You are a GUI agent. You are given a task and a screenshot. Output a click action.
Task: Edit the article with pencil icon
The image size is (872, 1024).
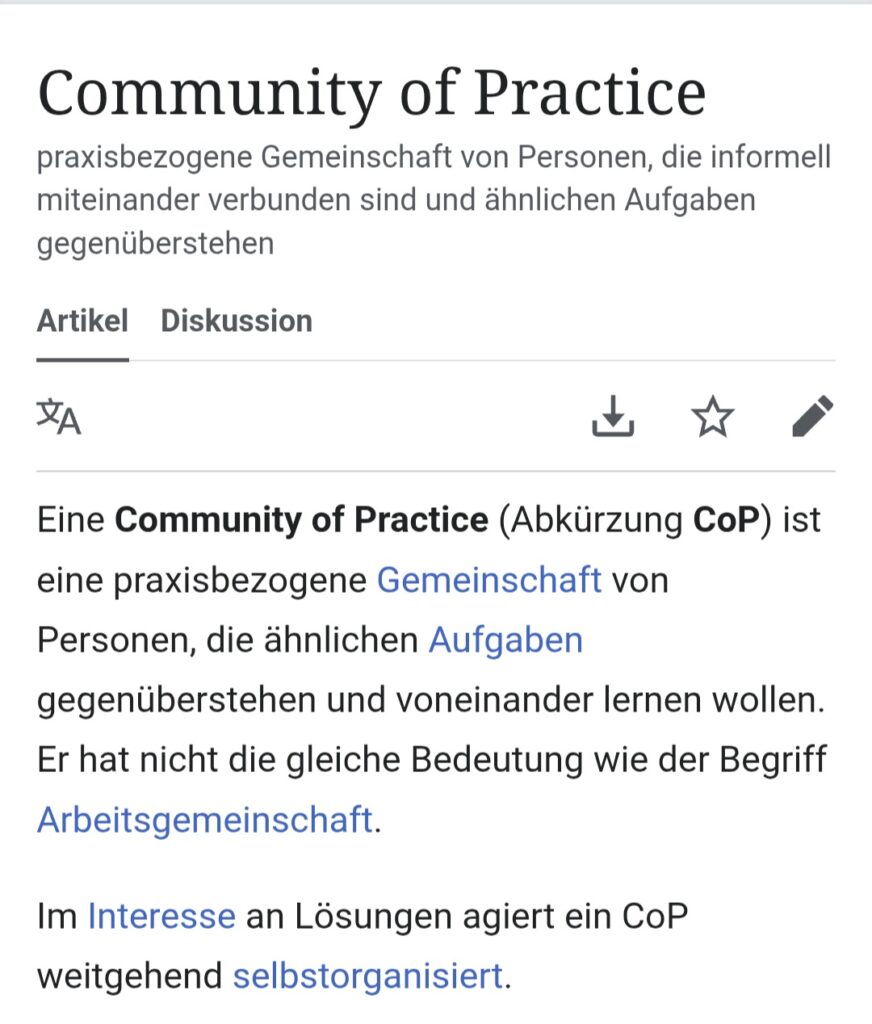tap(812, 417)
